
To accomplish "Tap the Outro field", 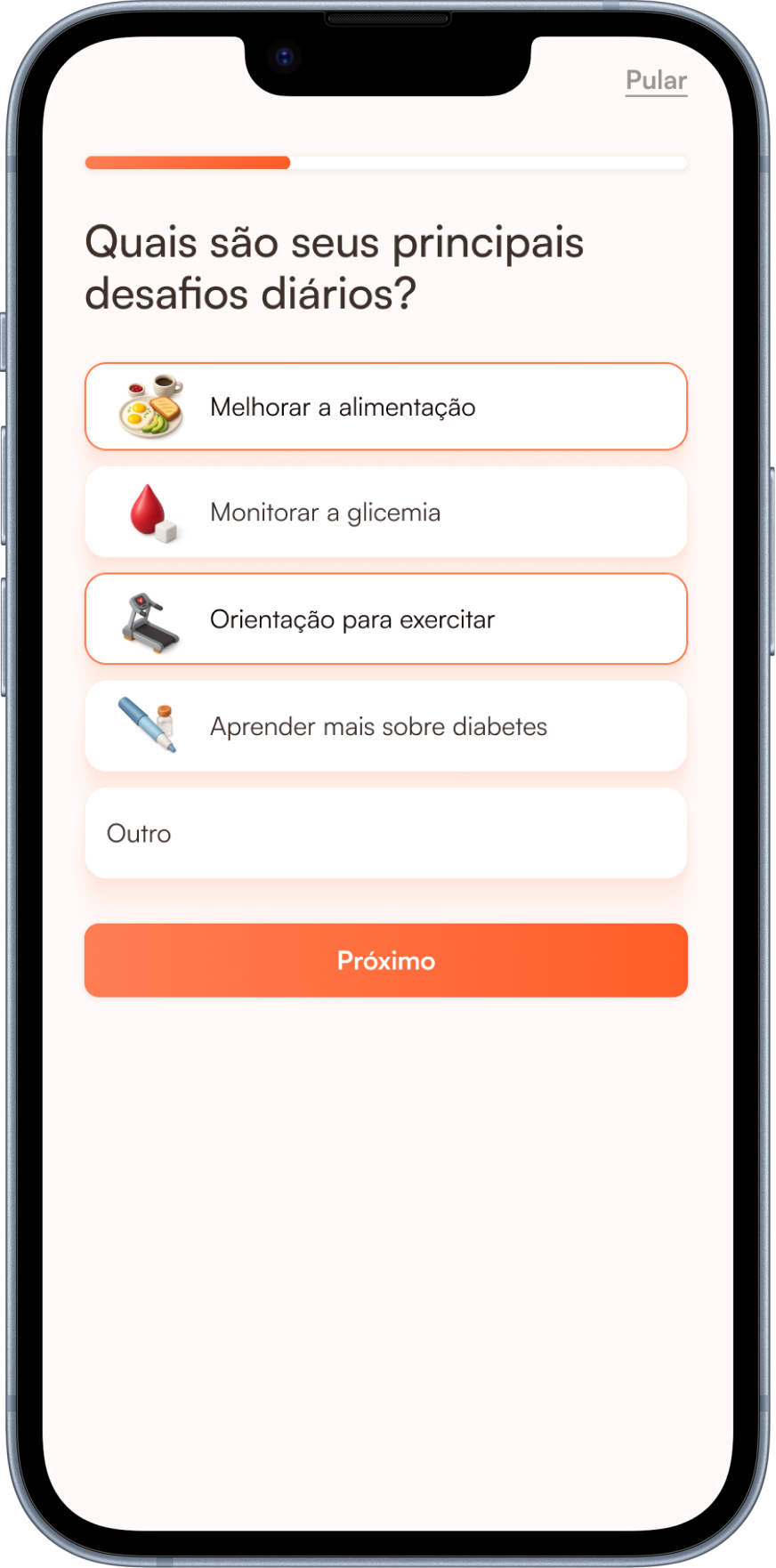I will point(385,833).
